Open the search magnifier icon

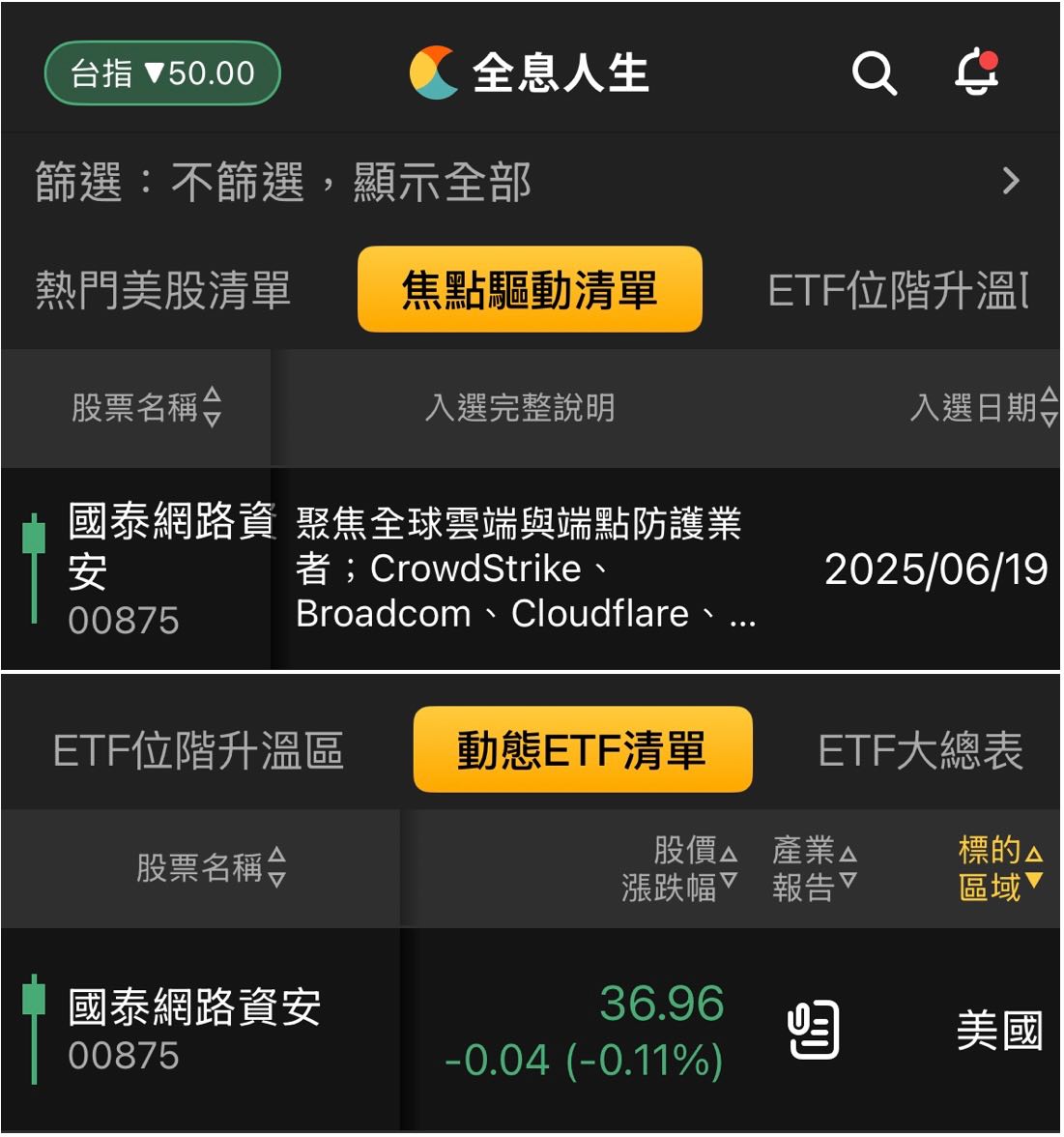tap(874, 73)
